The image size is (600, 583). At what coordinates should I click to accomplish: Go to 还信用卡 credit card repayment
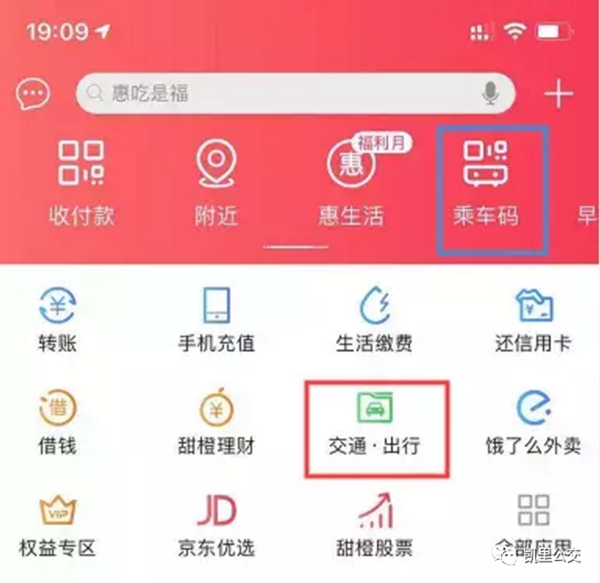pos(533,318)
